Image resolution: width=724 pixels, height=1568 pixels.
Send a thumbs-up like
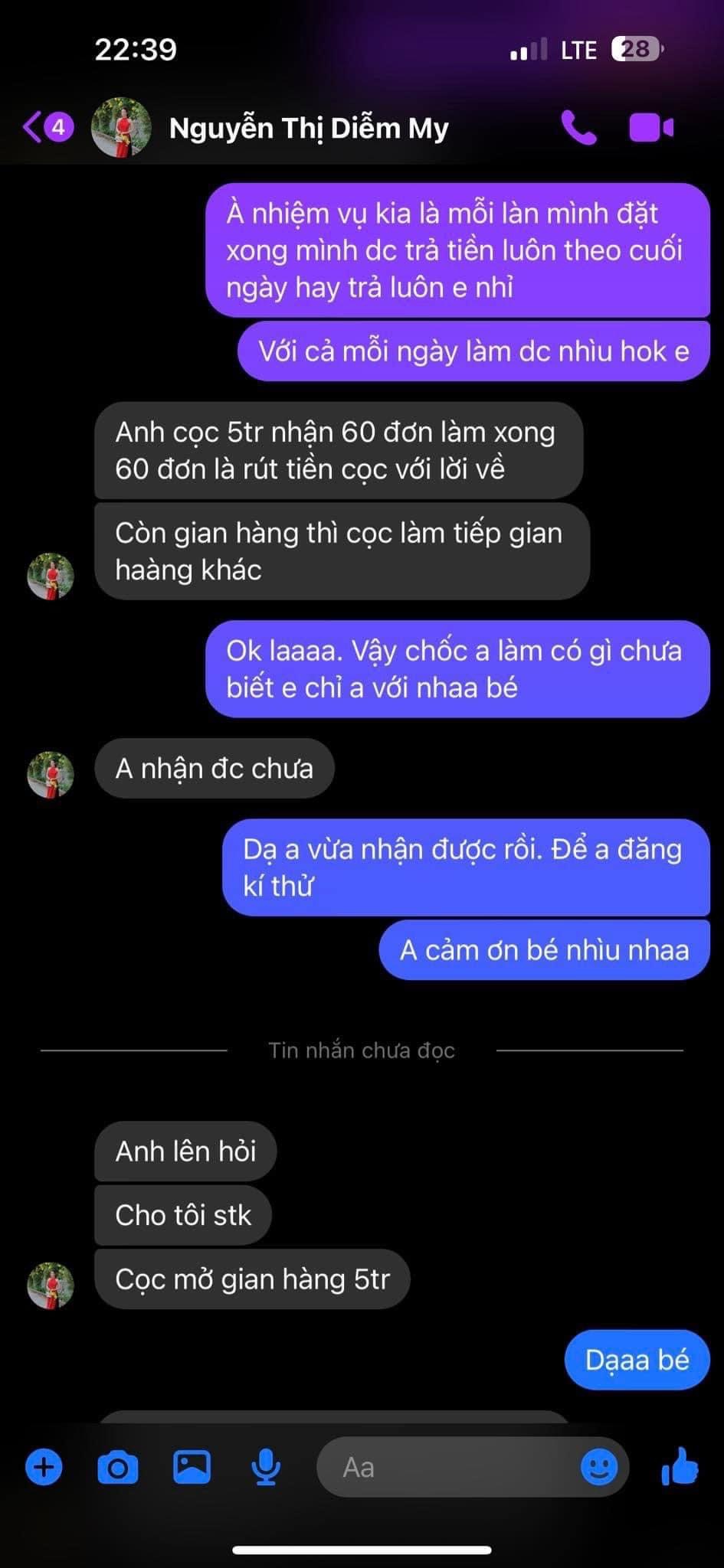coord(680,1466)
